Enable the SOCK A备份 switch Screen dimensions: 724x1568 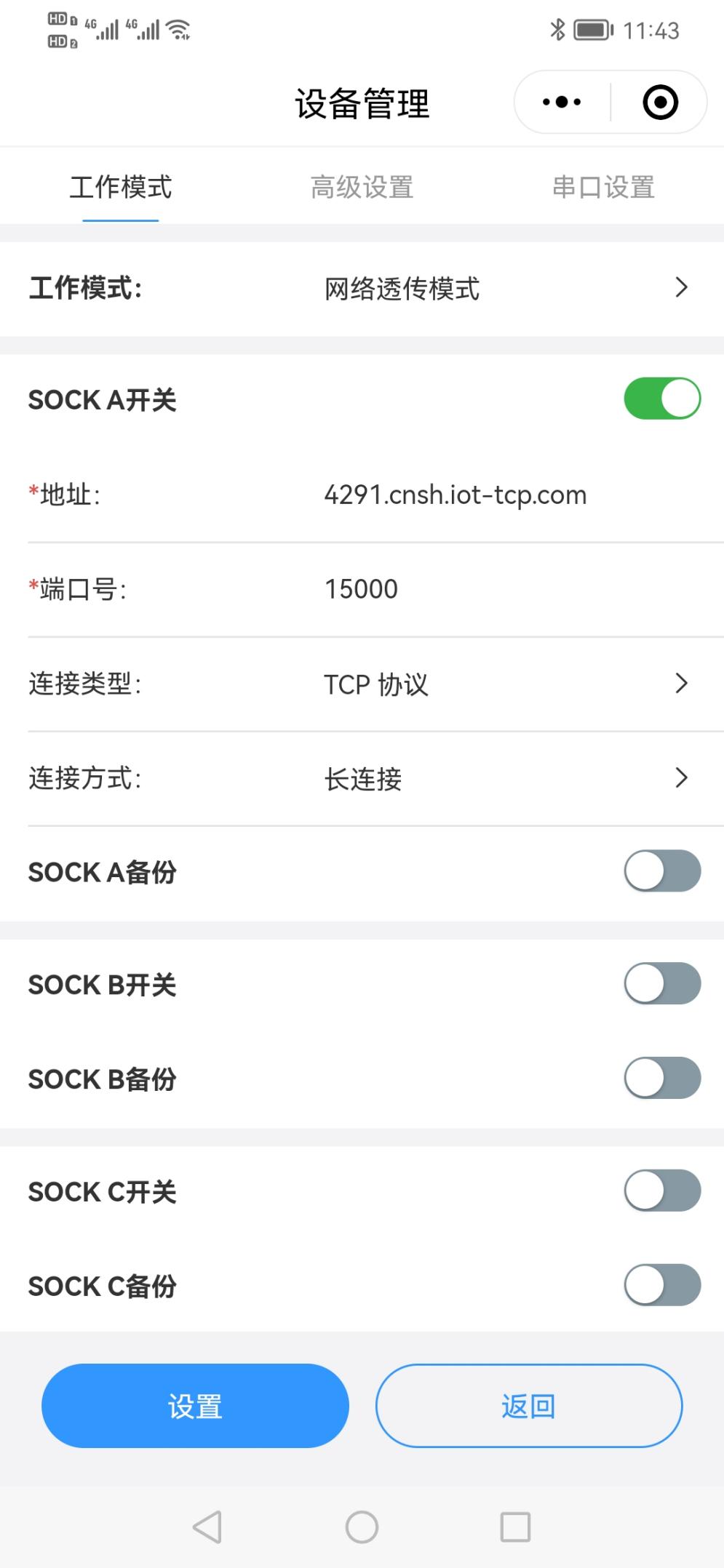662,871
